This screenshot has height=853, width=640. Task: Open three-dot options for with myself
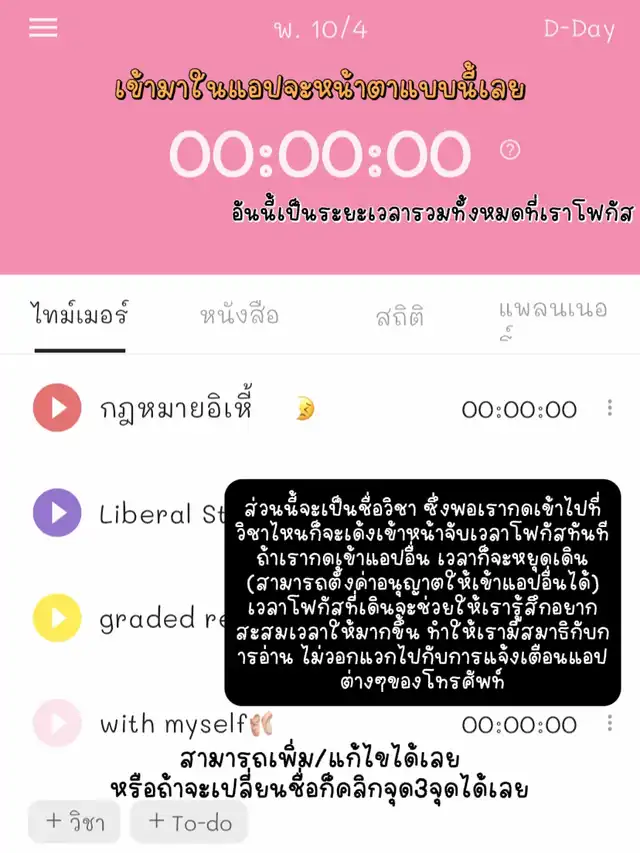pos(609,723)
